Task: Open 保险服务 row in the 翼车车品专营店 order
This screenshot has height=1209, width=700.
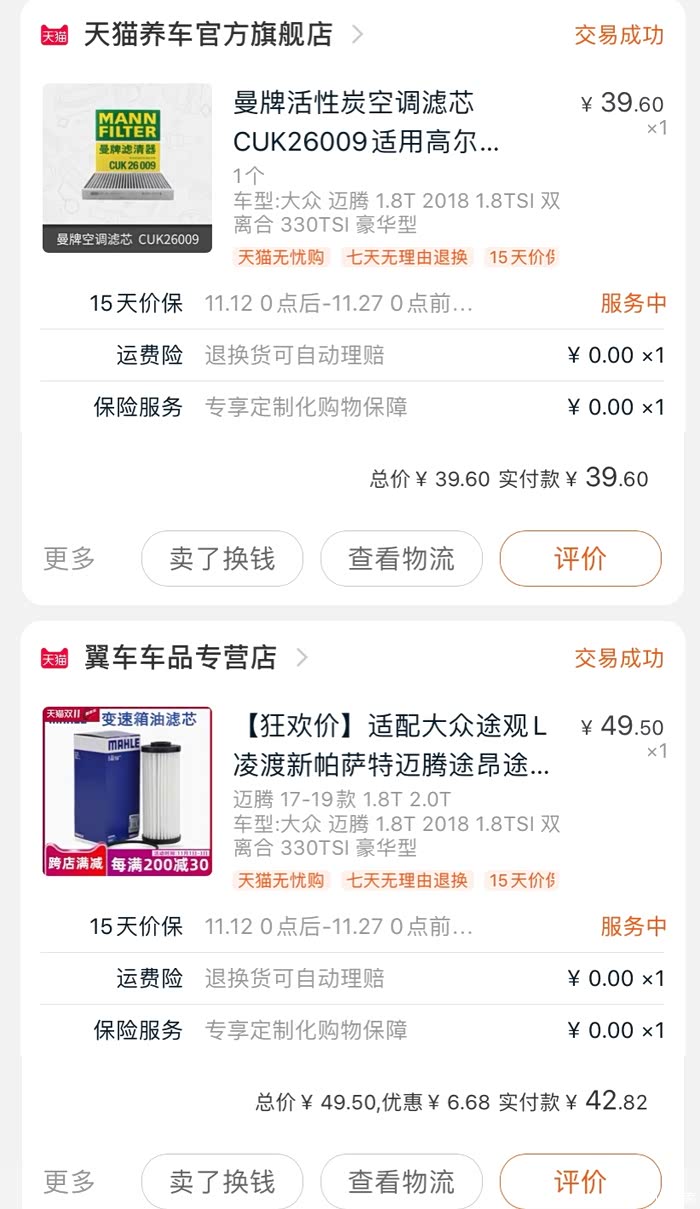Action: pos(350,1030)
